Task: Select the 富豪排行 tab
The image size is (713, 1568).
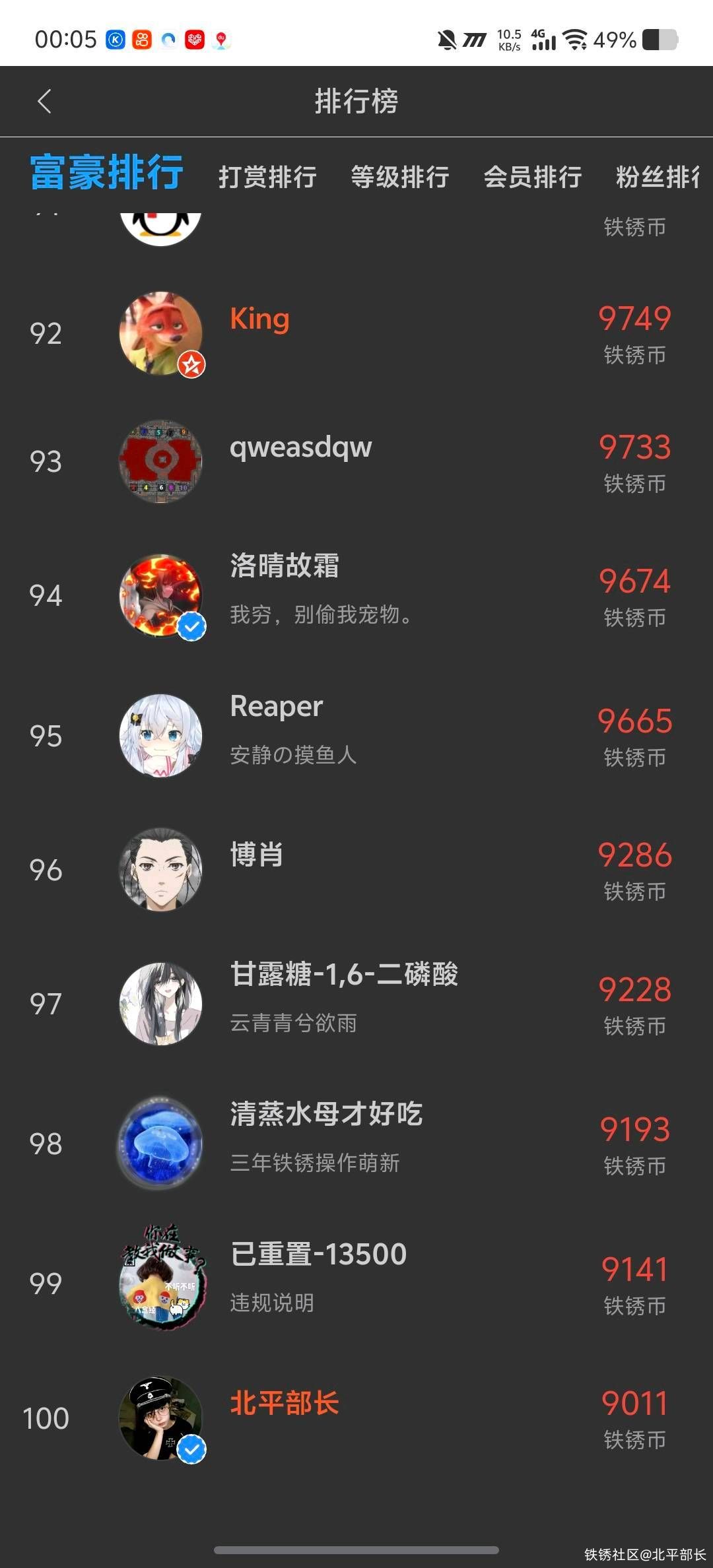Action: point(106,173)
